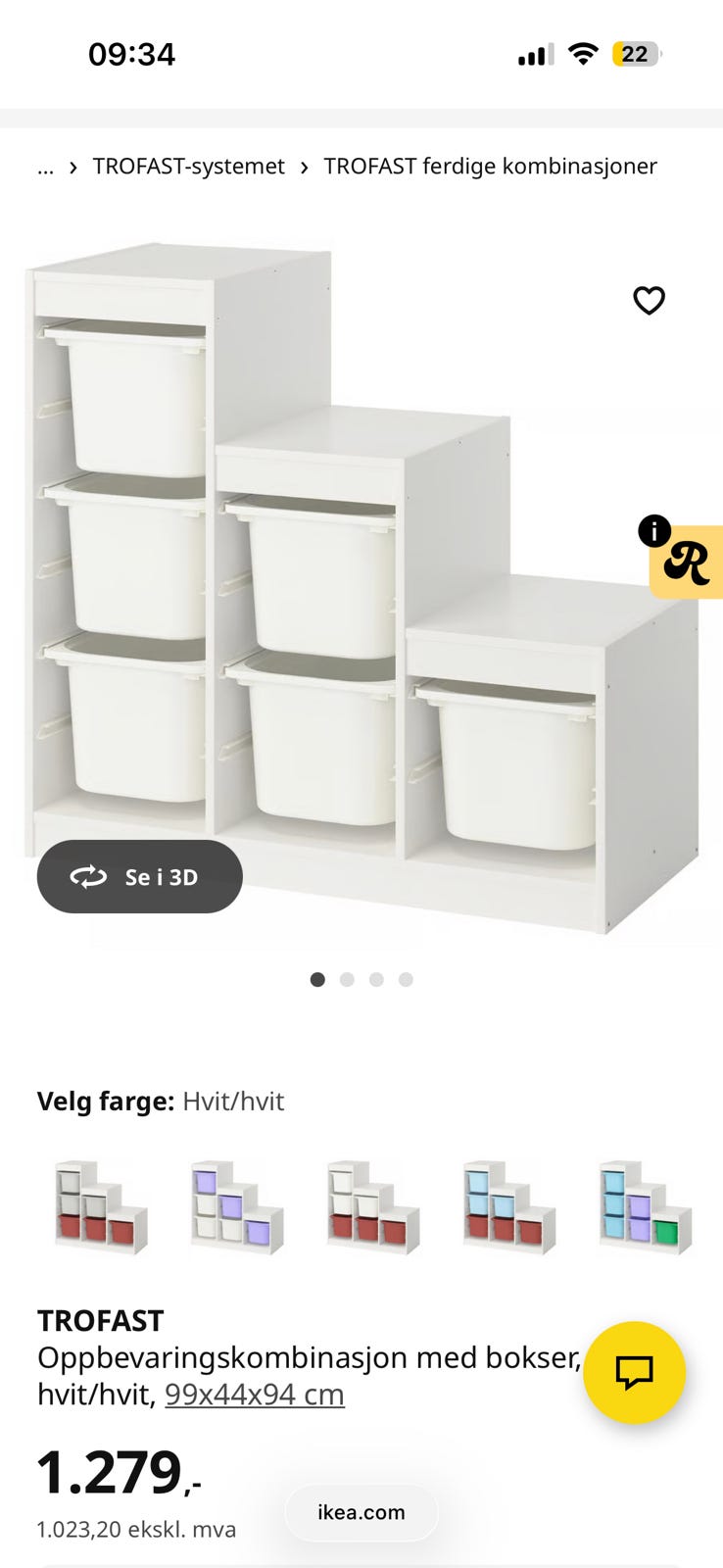723x1568 pixels.
Task: Open the yellow chat bubble
Action: coord(635,1373)
